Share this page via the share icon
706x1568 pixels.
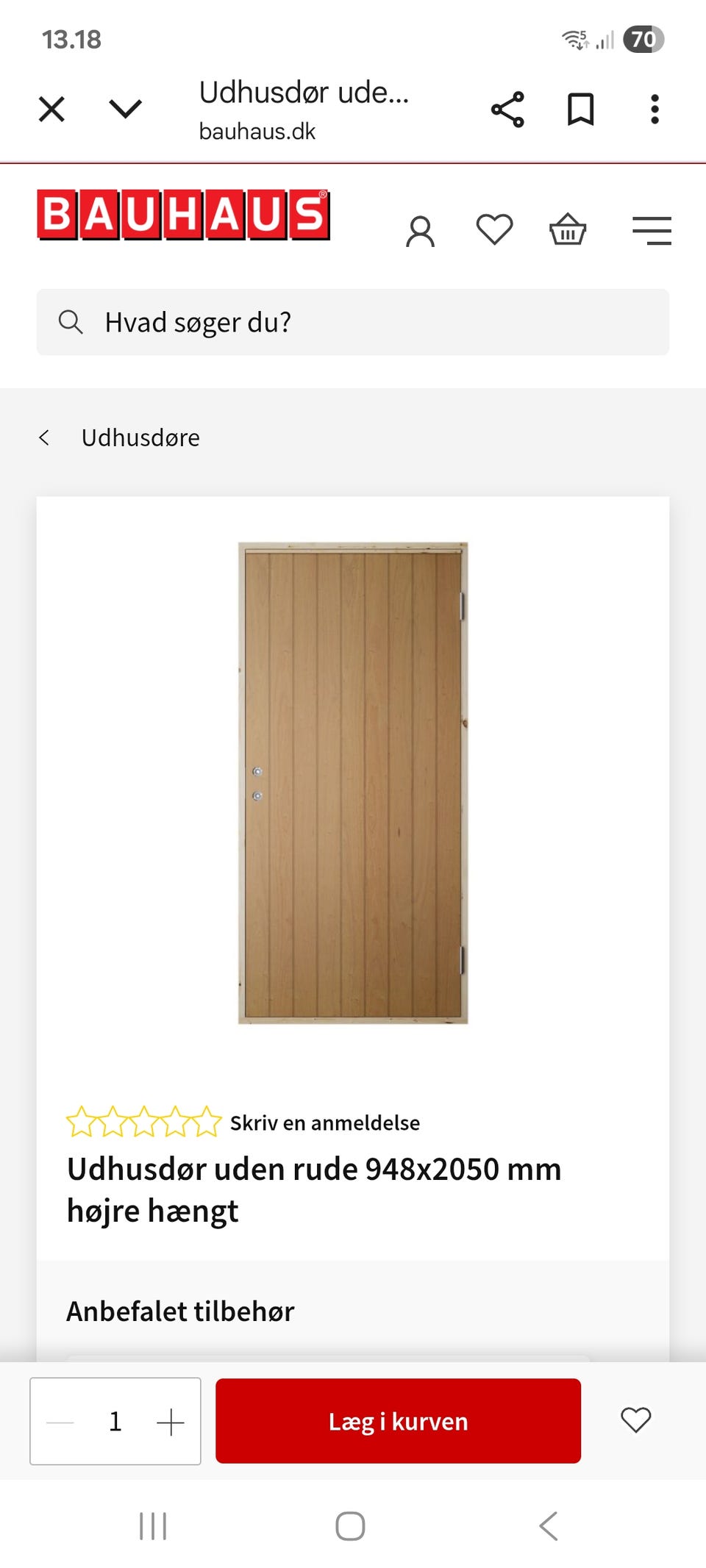[x=509, y=109]
